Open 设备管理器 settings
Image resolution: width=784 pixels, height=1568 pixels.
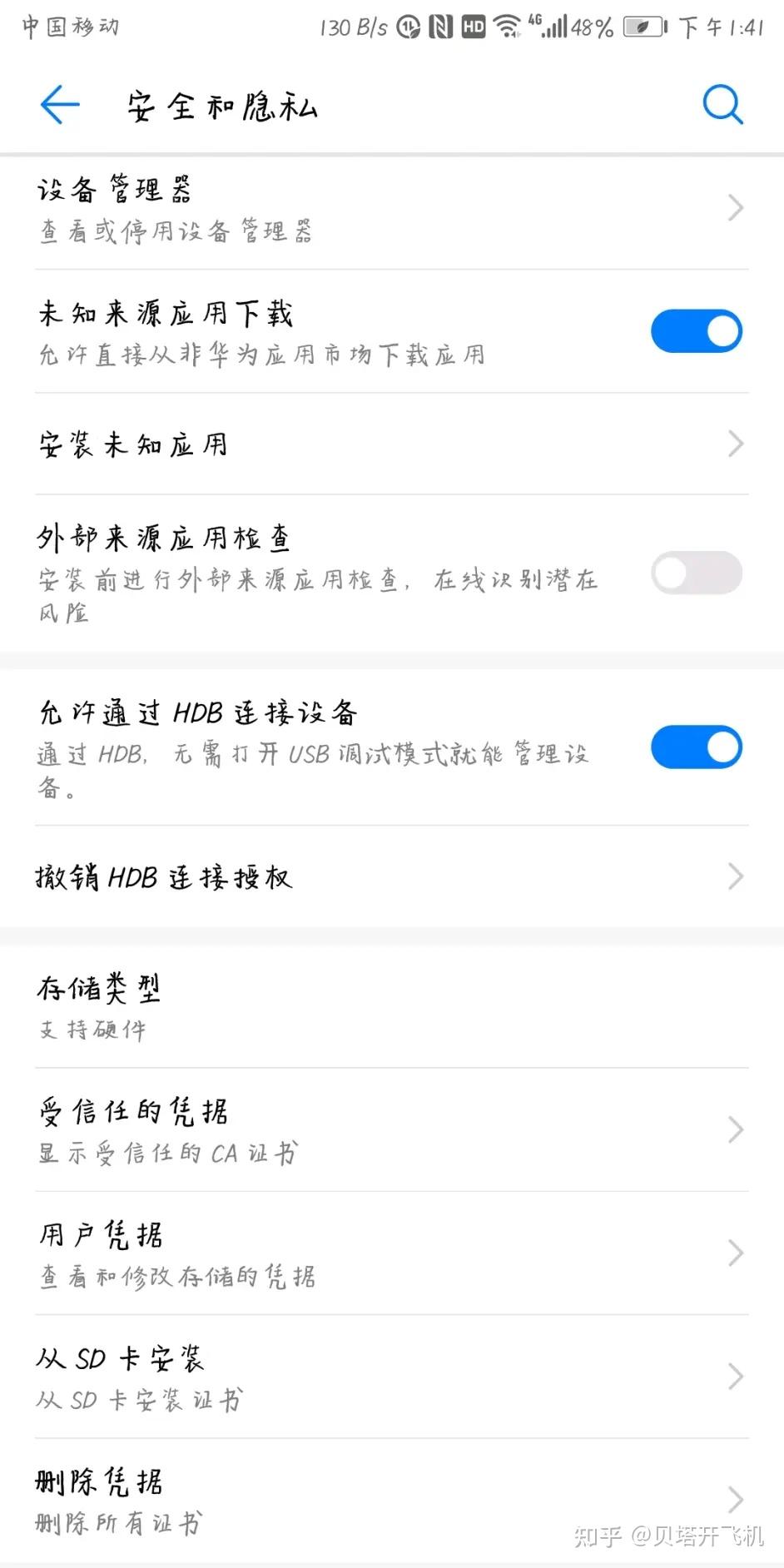391,208
